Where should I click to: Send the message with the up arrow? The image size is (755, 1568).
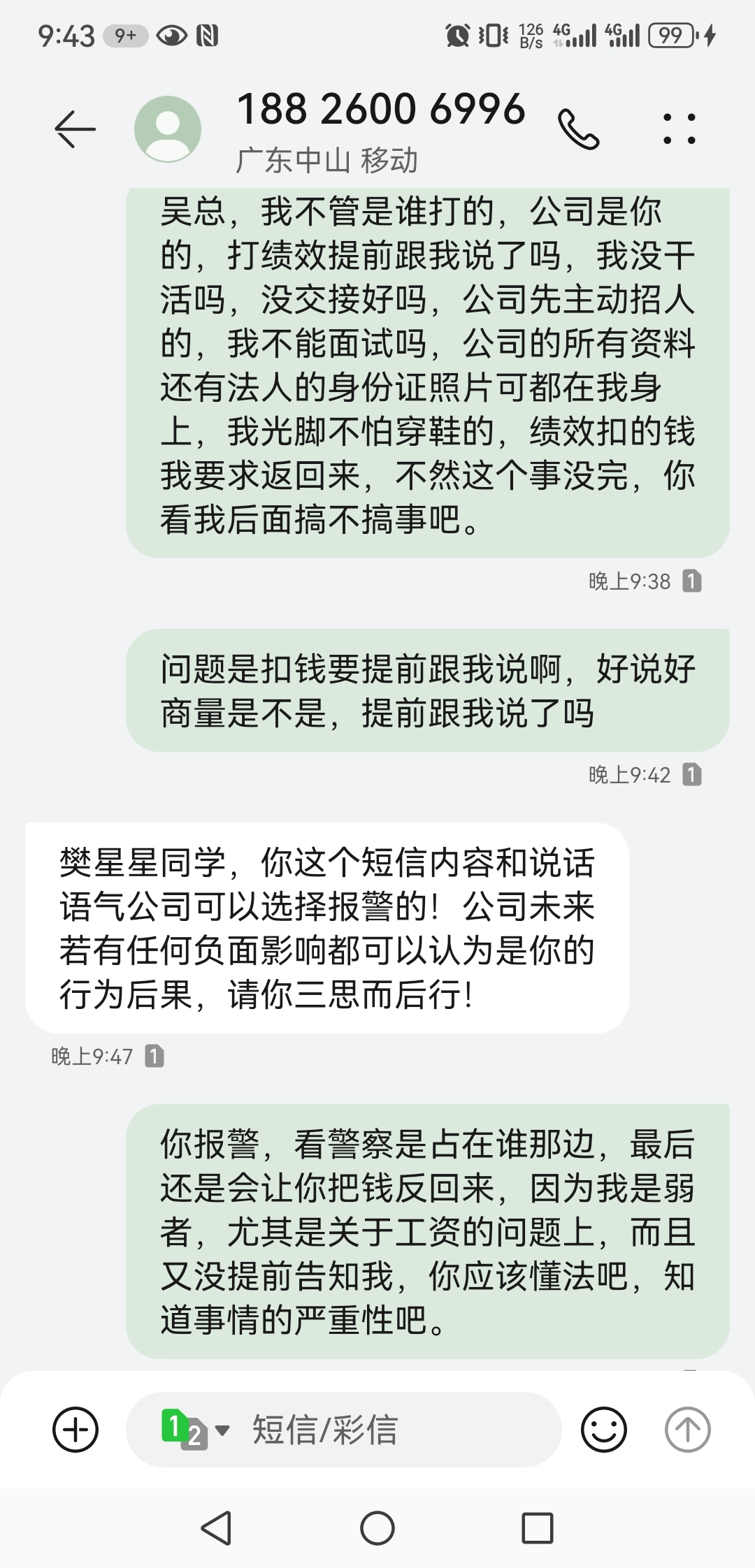[687, 1429]
